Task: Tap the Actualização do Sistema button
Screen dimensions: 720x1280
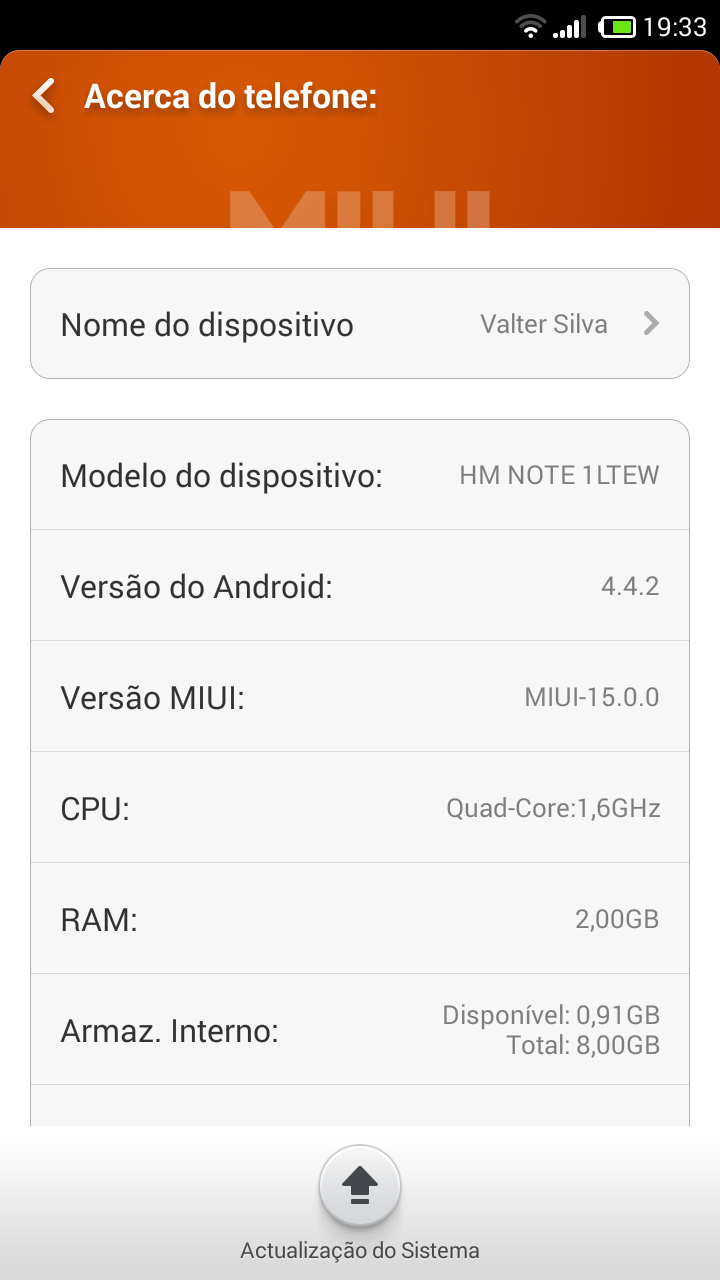Action: 360,1186
